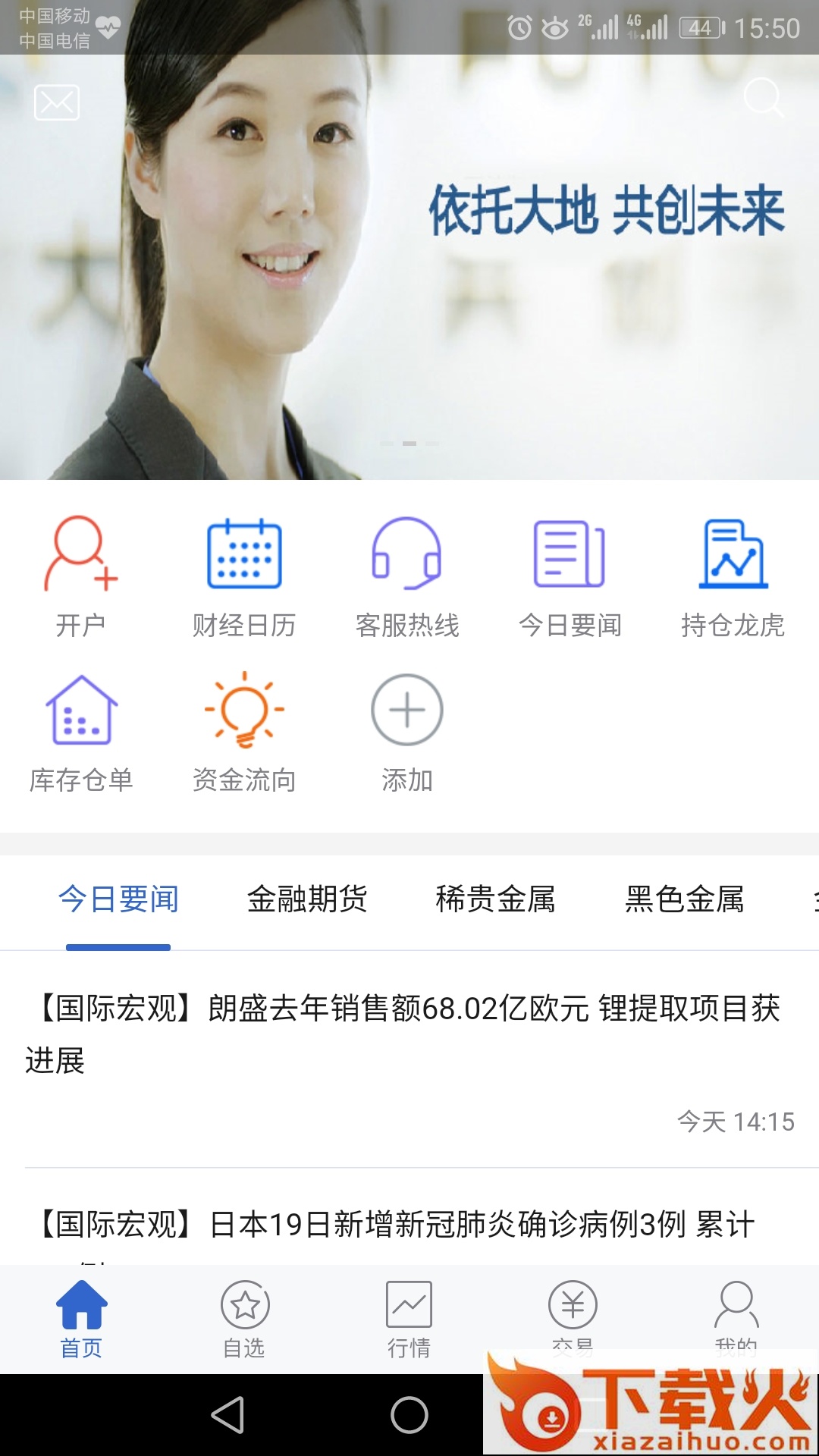Select the 今日要闻 news tab

[118, 900]
